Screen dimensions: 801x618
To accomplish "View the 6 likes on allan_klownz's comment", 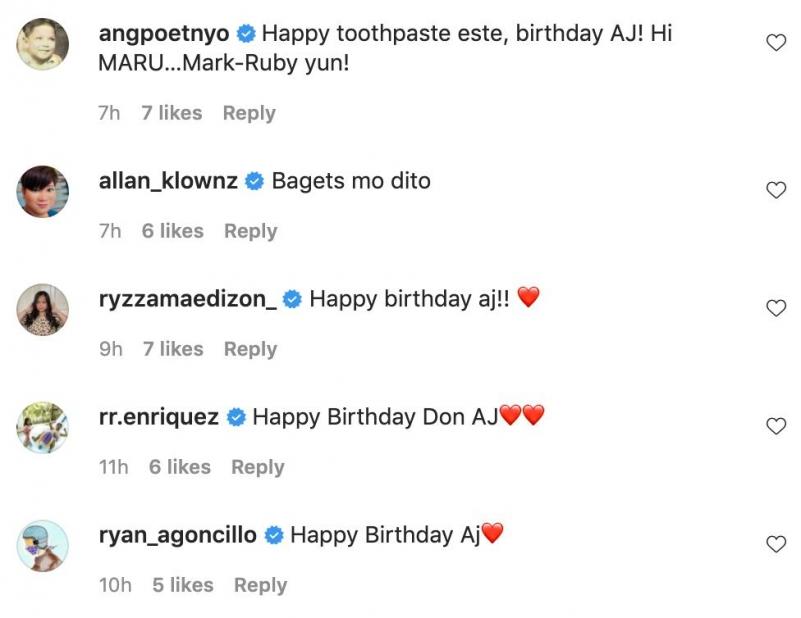I will 171,231.
